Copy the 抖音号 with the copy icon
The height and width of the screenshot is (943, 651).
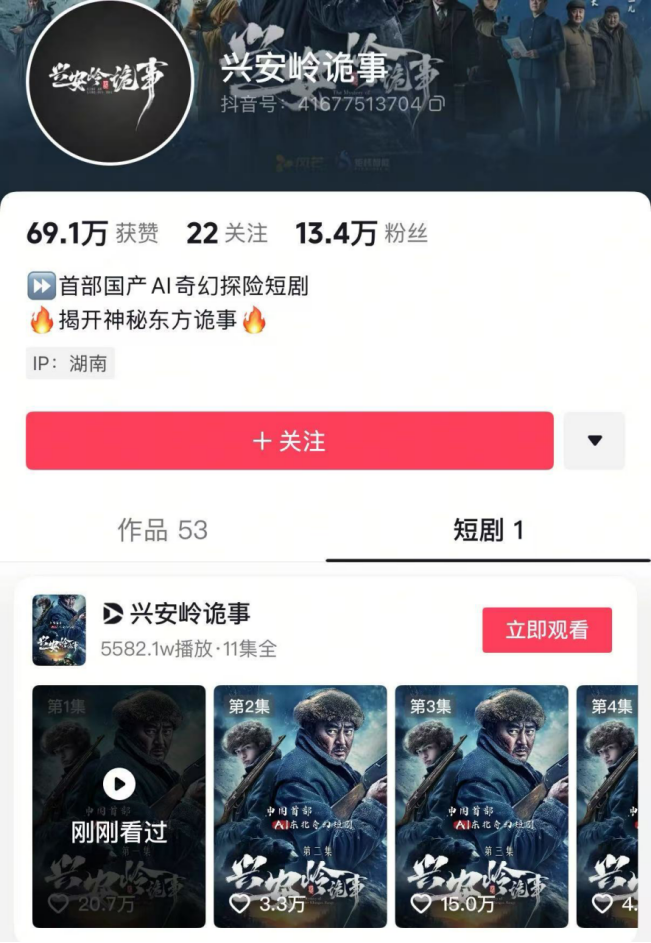point(437,103)
